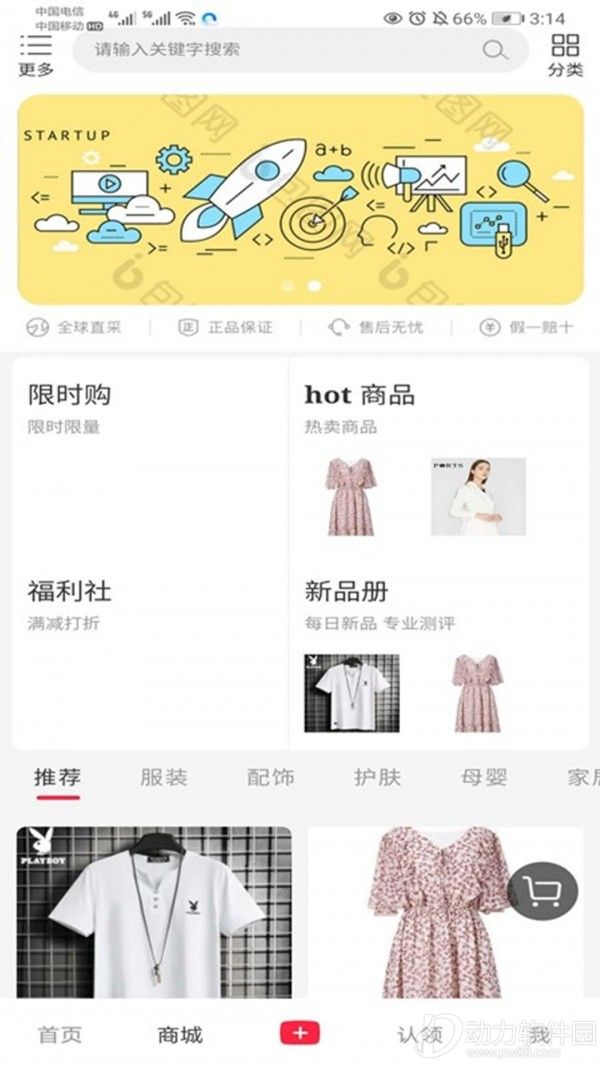
Task: Tap the red plus button
Action: click(300, 1033)
